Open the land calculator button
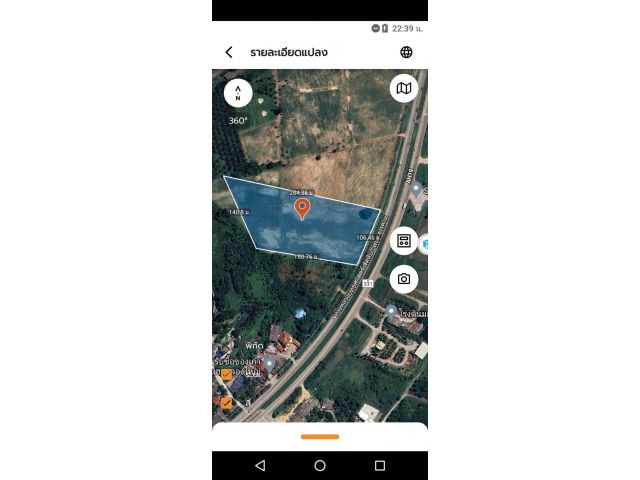Screen dimensions: 640x480 [x=404, y=241]
